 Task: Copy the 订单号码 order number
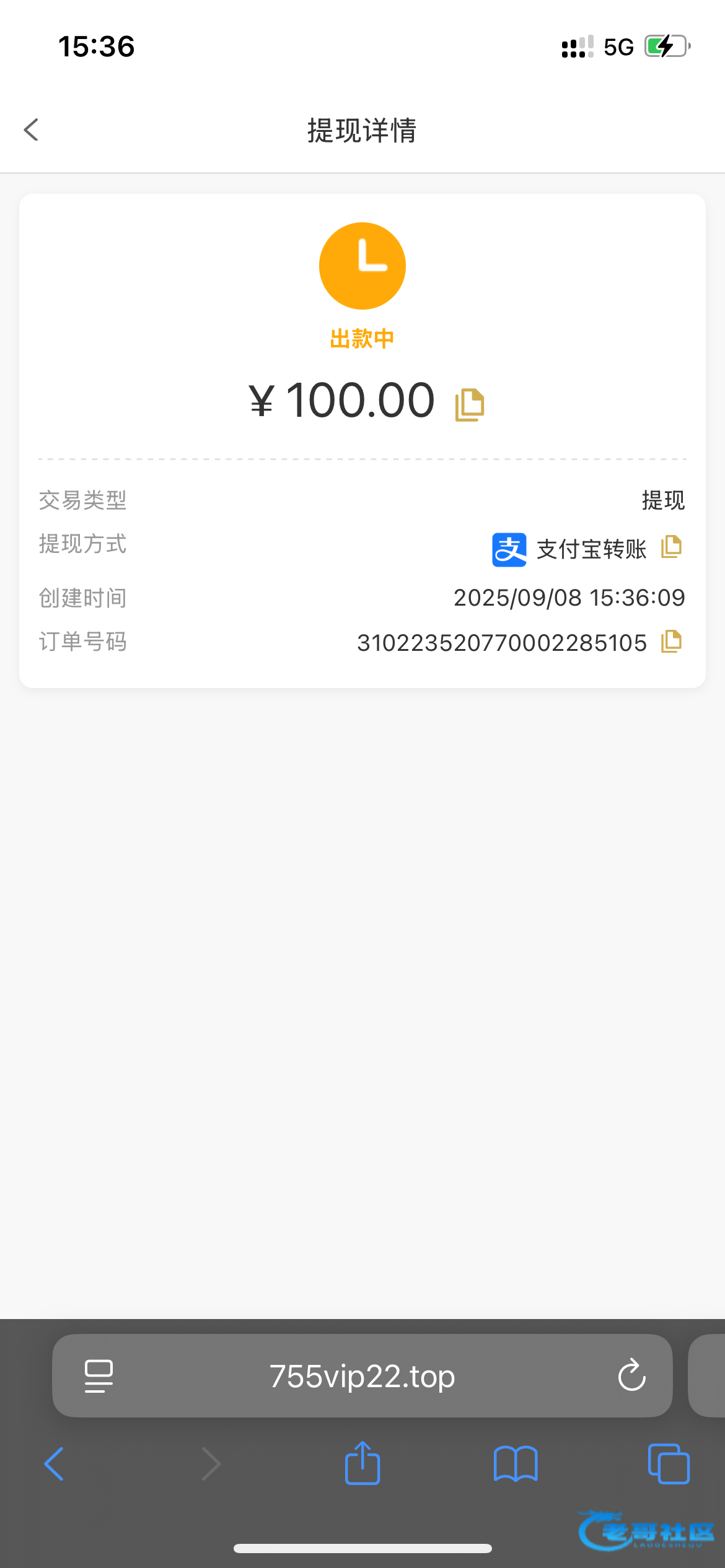tap(671, 642)
